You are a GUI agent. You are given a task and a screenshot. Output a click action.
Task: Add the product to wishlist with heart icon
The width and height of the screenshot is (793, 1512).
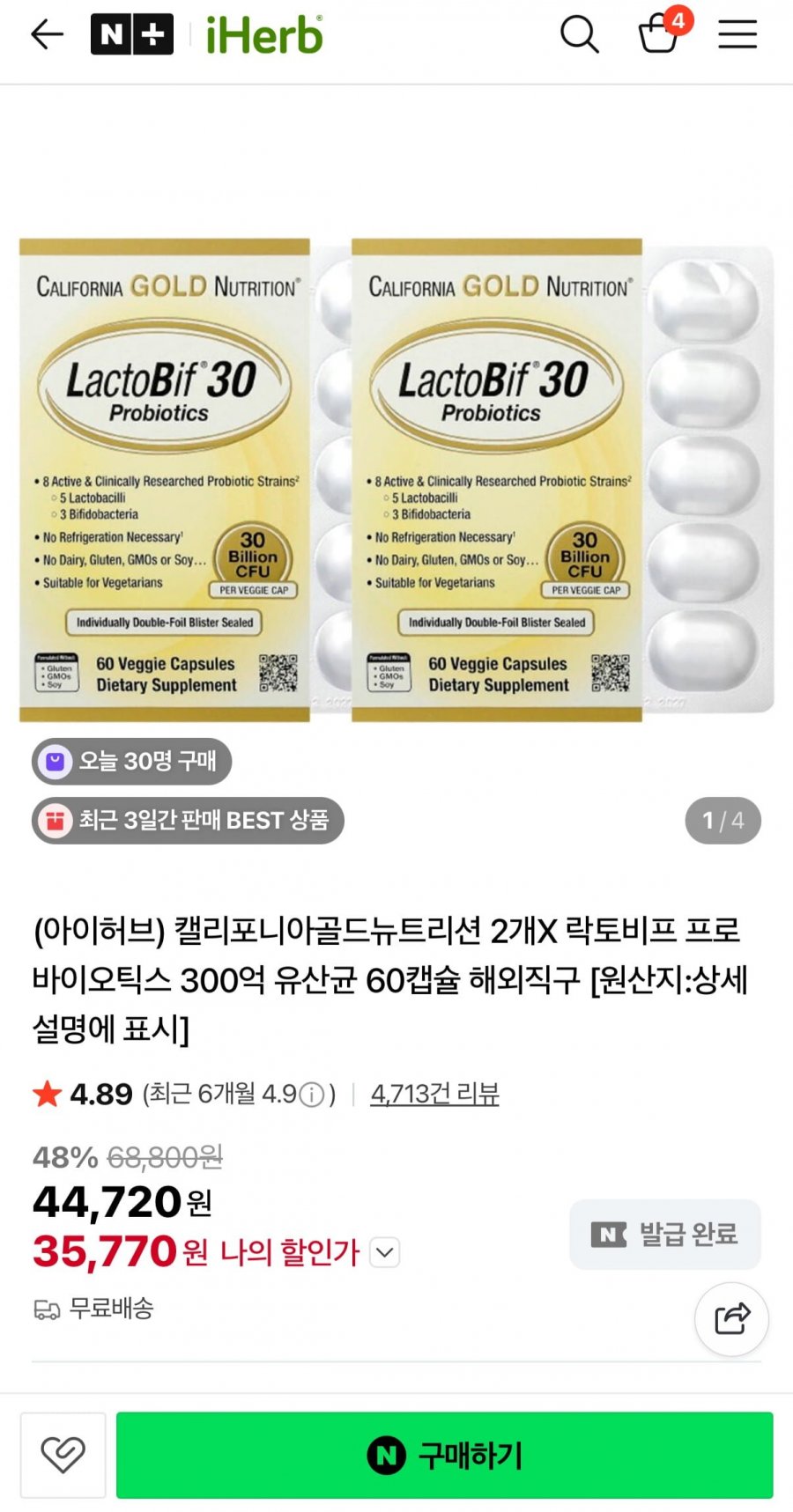(x=63, y=1455)
